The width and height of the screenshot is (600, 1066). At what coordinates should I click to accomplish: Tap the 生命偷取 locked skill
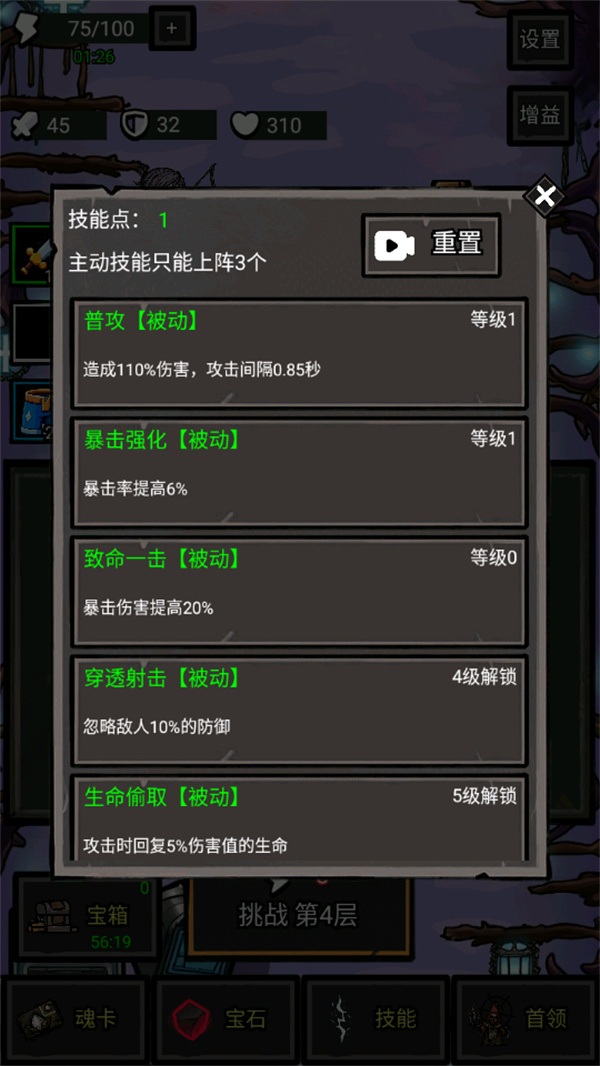tap(299, 820)
